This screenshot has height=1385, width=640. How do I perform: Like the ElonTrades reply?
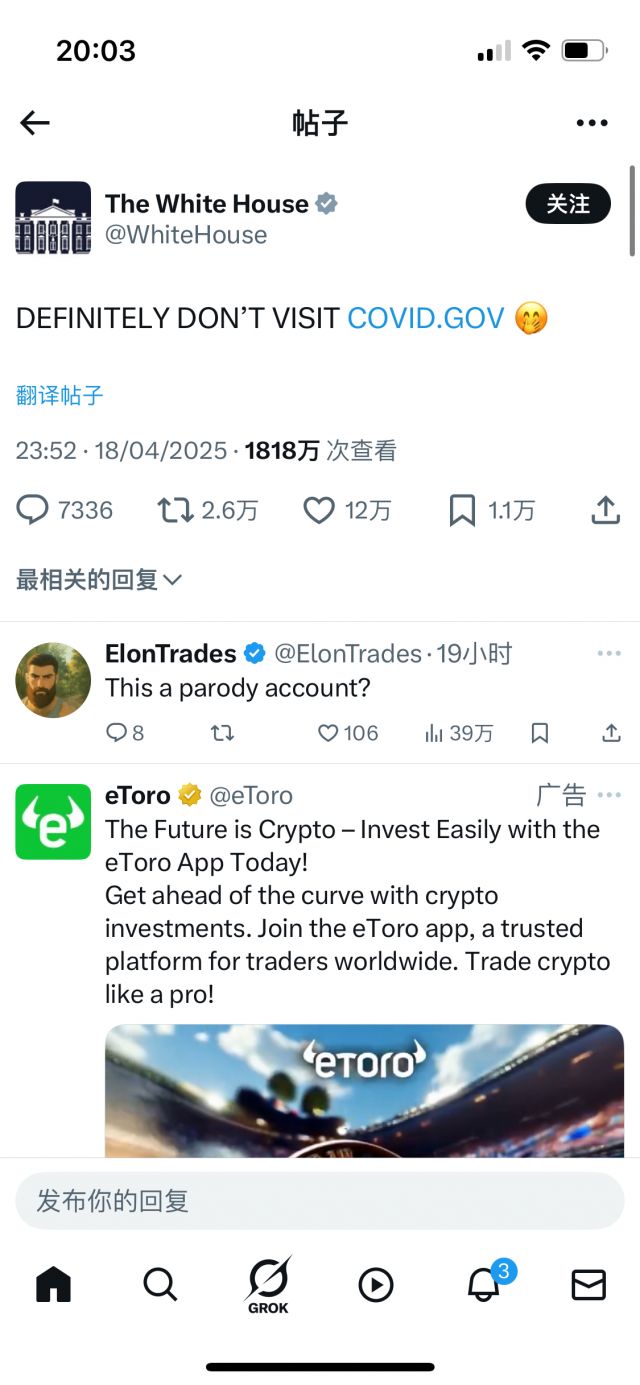tap(328, 733)
